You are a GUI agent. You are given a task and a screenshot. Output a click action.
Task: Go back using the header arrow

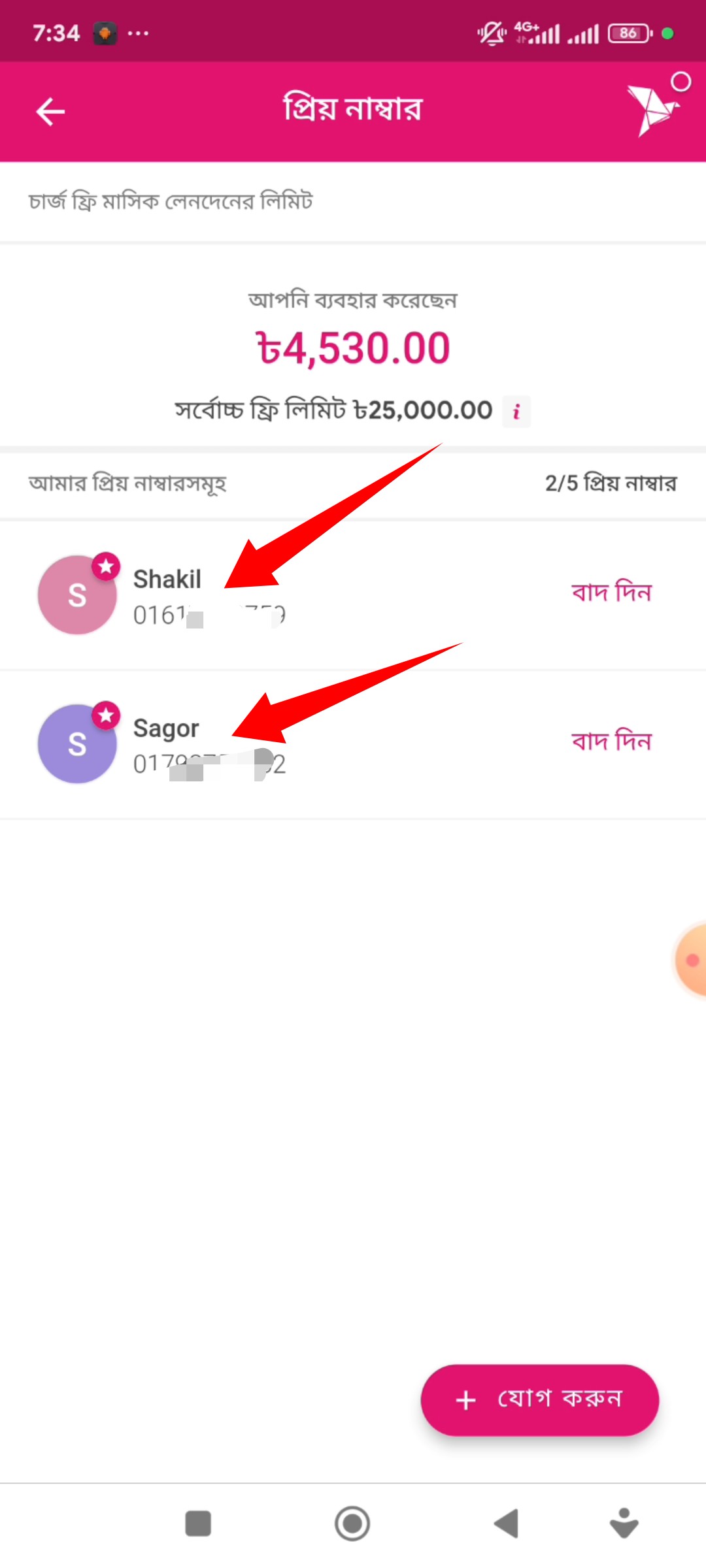[x=50, y=112]
